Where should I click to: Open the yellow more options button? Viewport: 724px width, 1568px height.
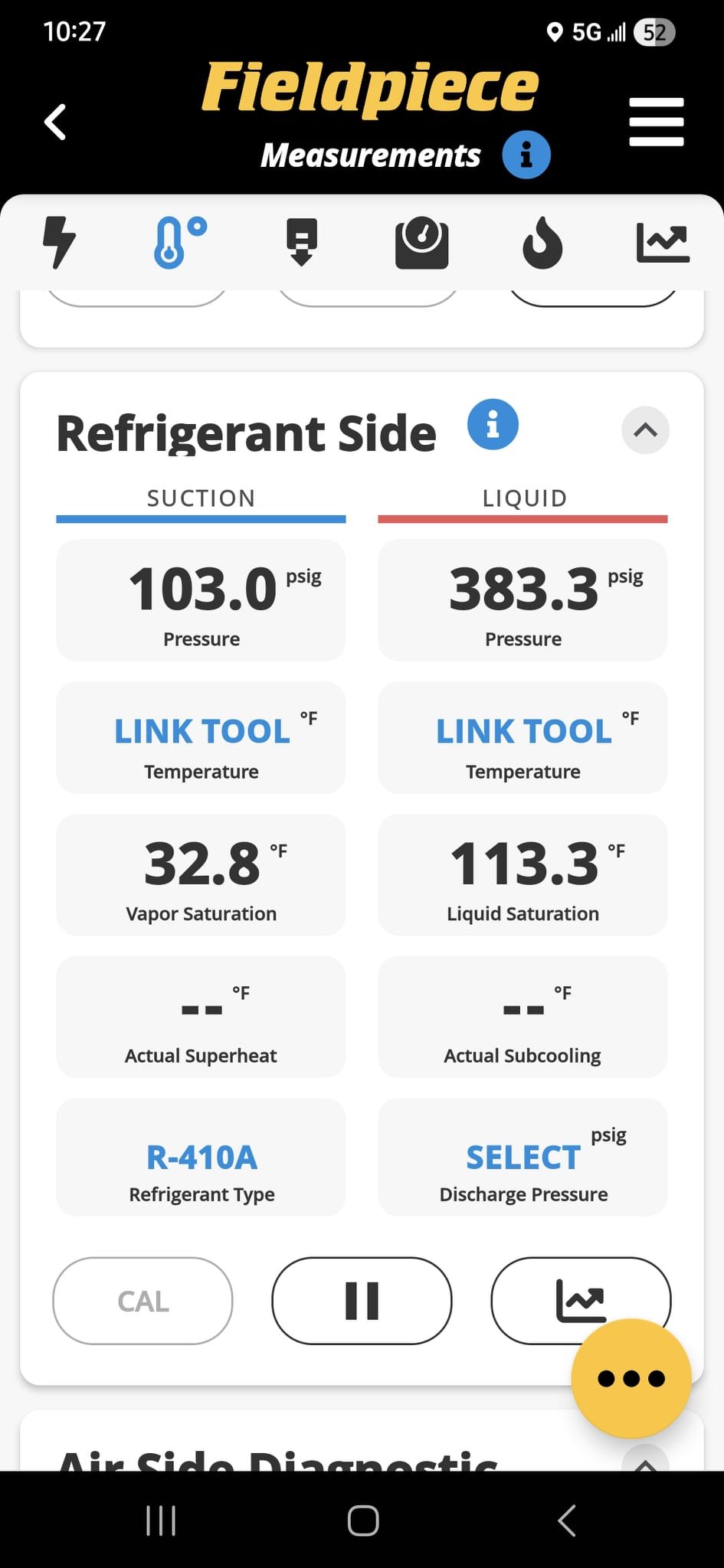631,1378
